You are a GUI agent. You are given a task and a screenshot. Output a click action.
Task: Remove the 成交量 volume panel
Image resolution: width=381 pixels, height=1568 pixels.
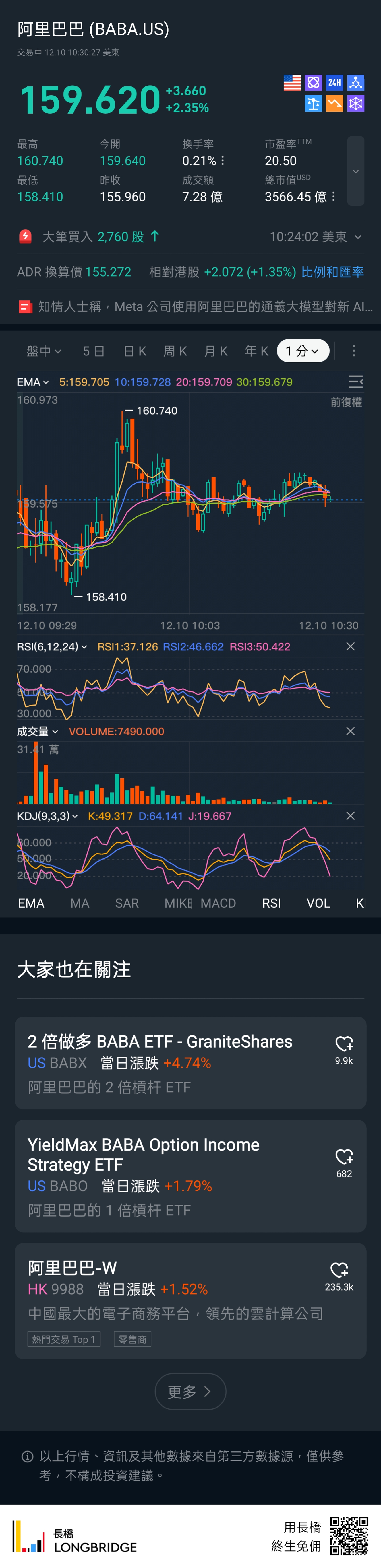coord(351,731)
